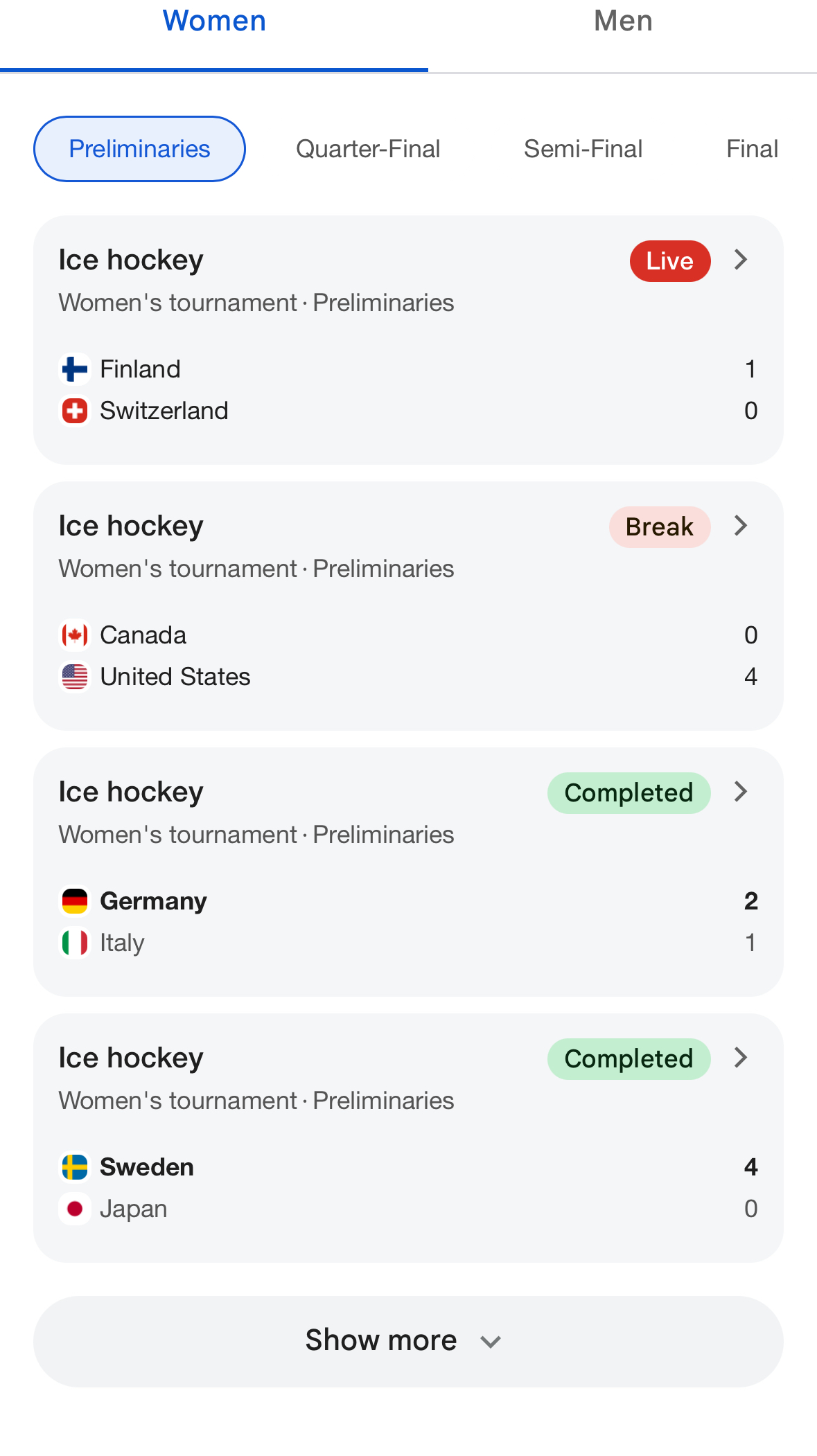Expand the list with Show more
The image size is (817, 1456).
point(408,1342)
